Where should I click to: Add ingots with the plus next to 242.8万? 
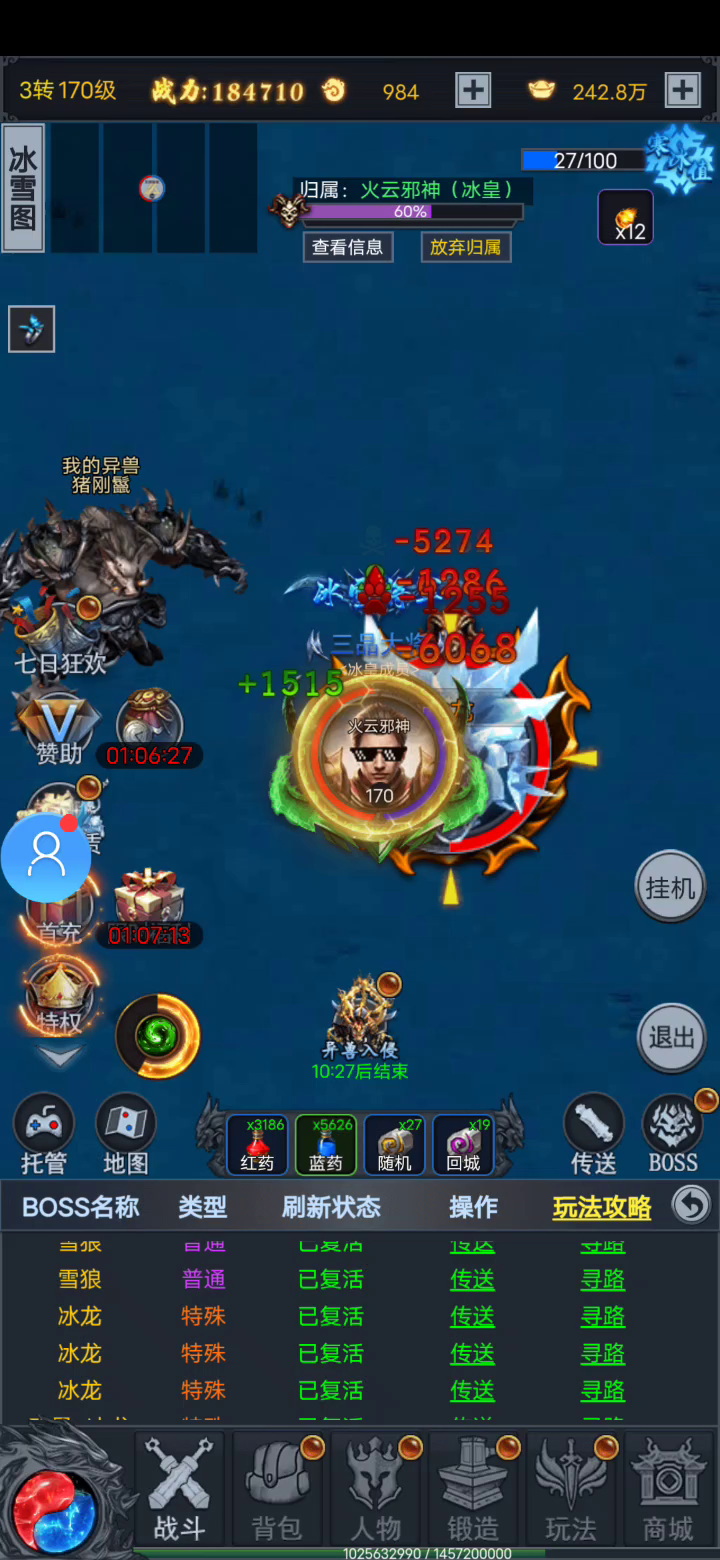point(683,91)
